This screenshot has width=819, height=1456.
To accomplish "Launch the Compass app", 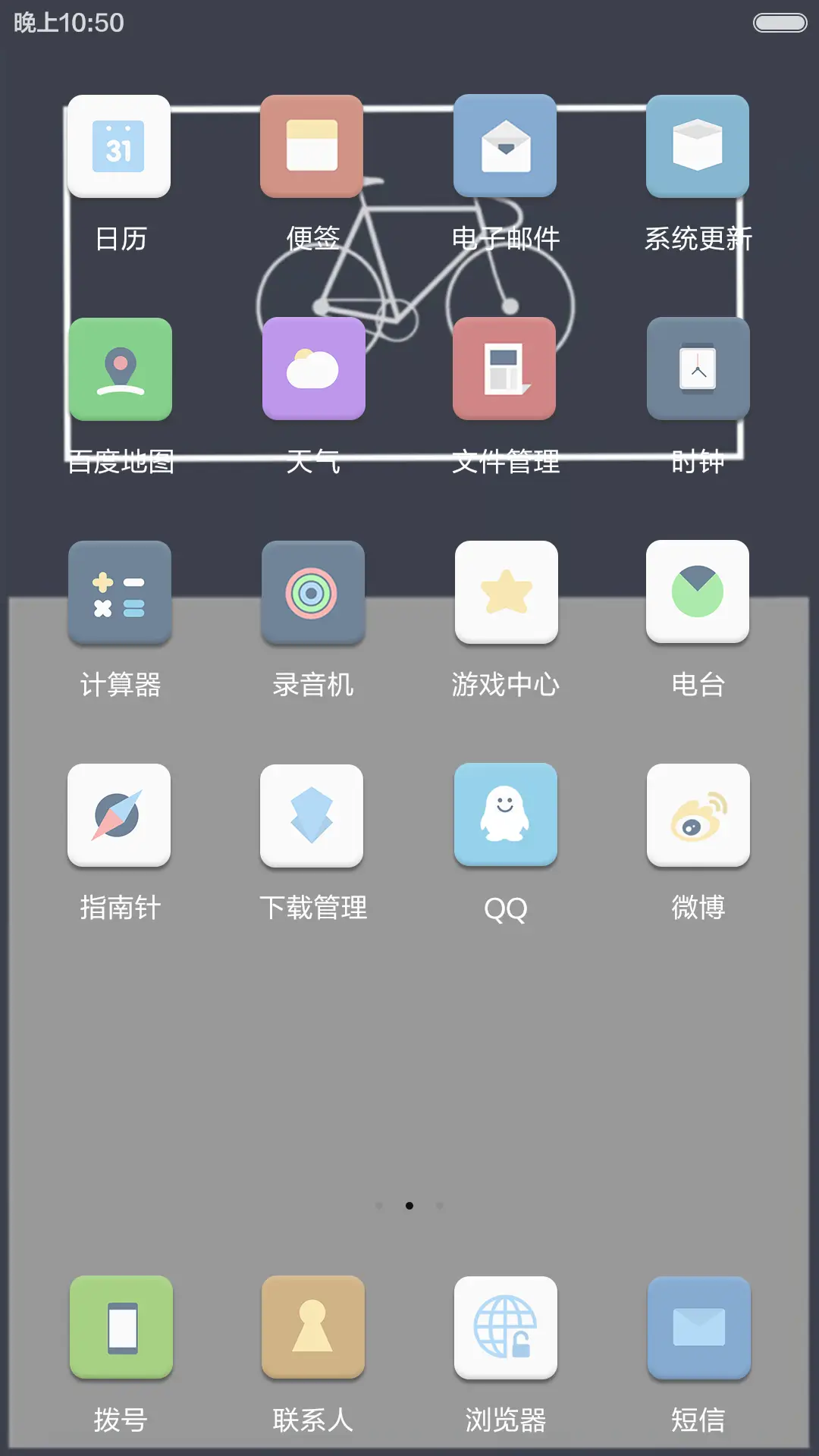I will [x=119, y=814].
